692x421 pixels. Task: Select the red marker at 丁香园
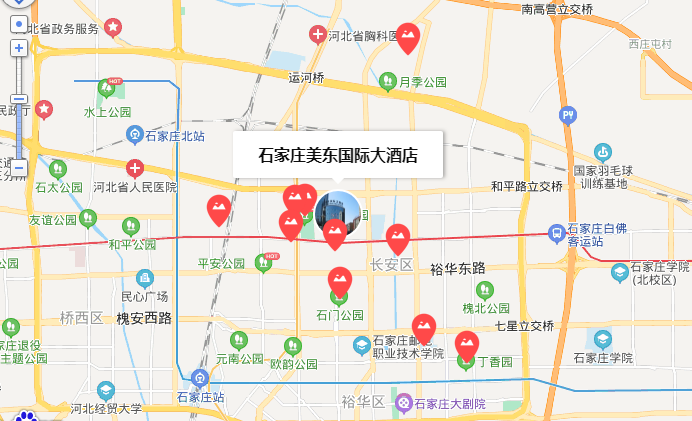click(x=466, y=345)
